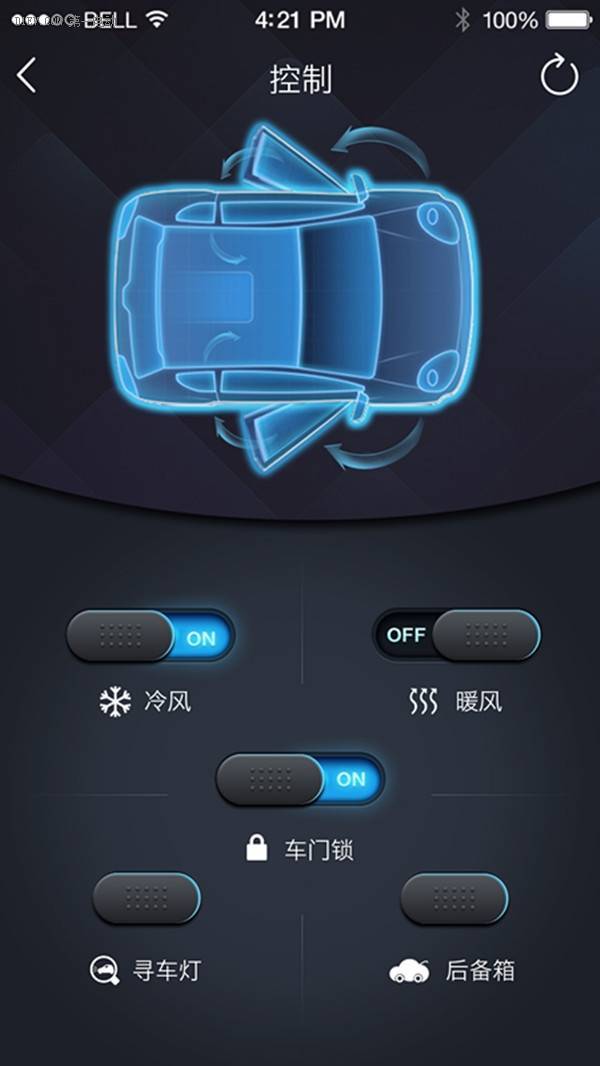Toggle the 后备箱 switch
Viewport: 600px width, 1066px height.
454,898
